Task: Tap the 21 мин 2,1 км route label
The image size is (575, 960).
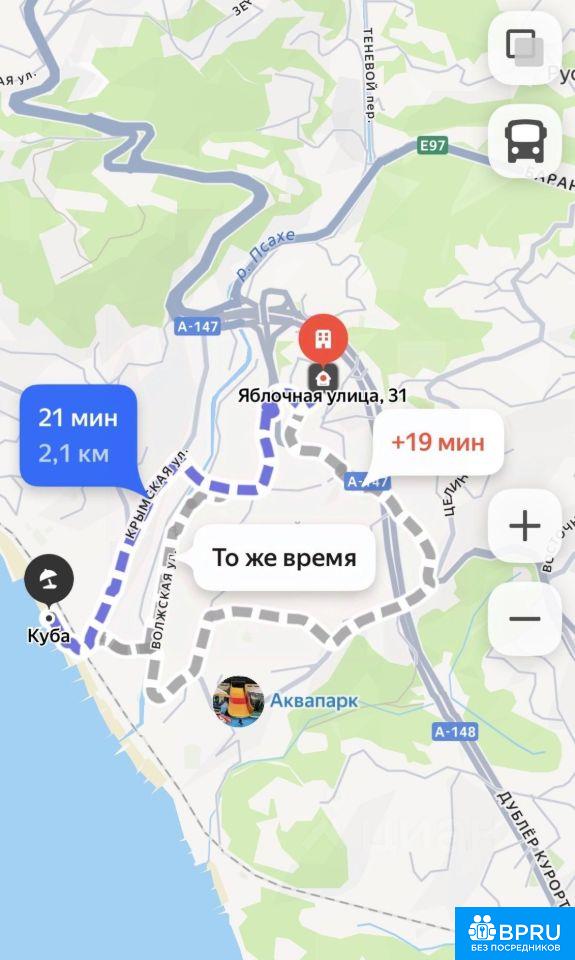Action: tap(78, 436)
